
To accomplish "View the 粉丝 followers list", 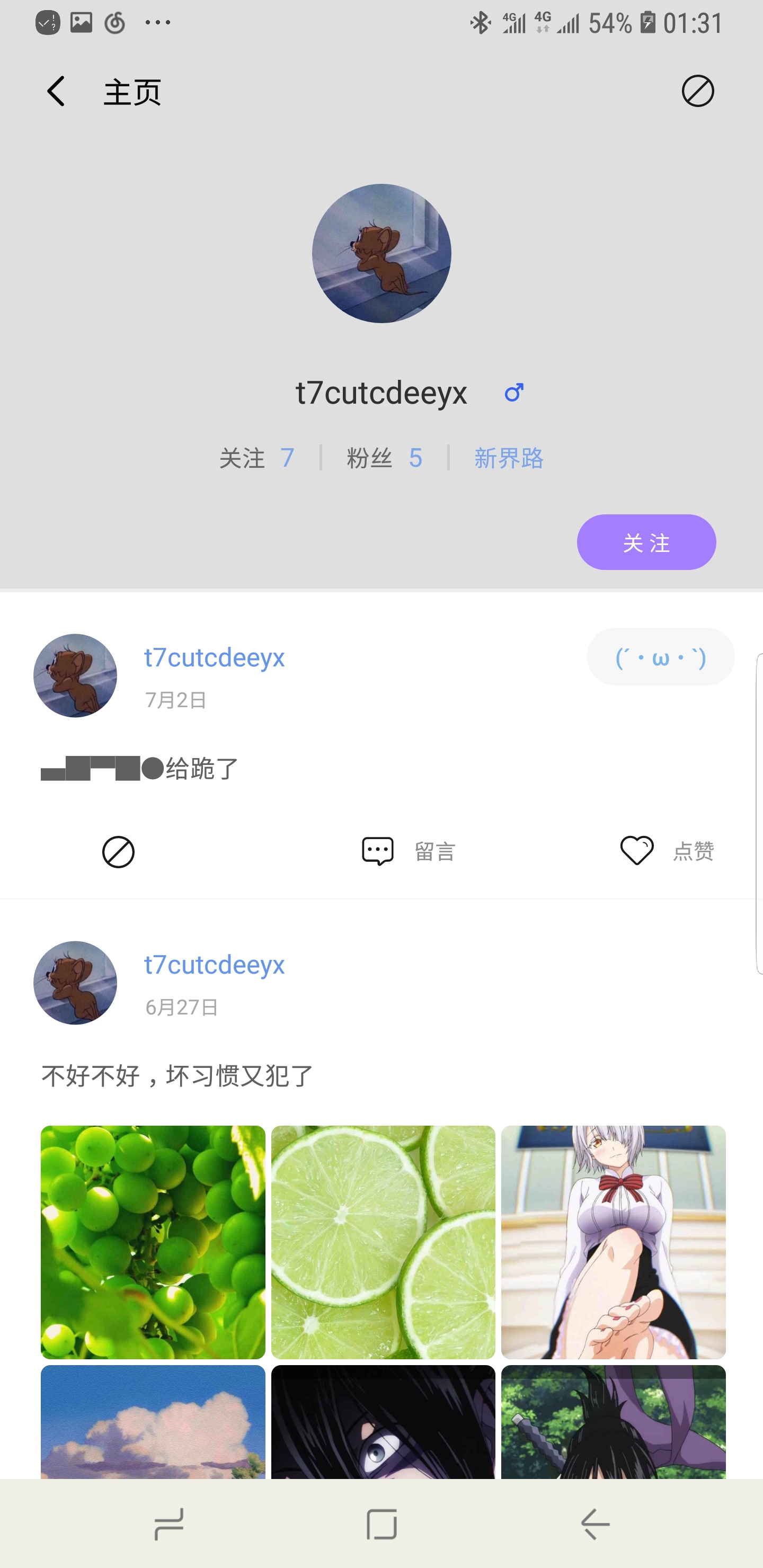I will (x=384, y=458).
